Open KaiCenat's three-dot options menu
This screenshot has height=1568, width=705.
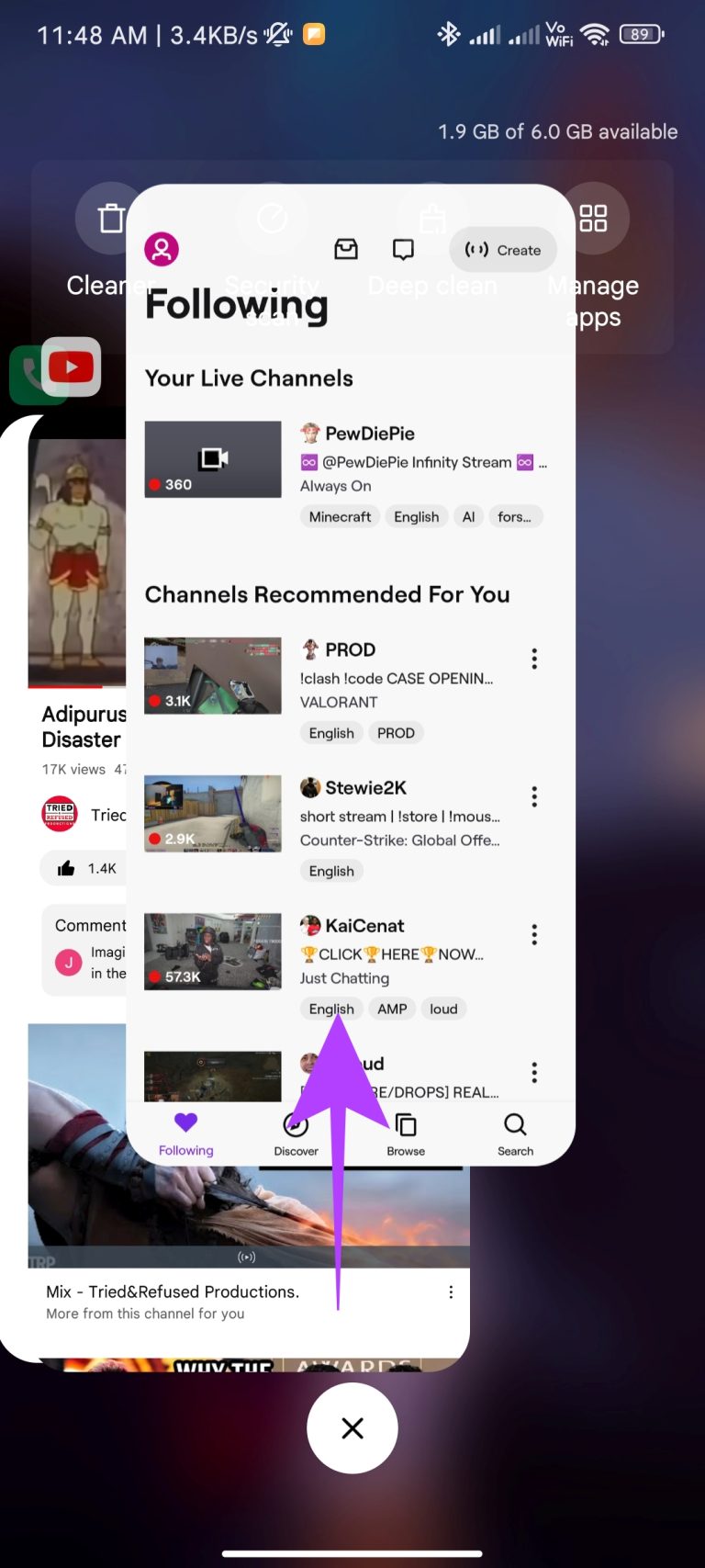pyautogui.click(x=533, y=933)
